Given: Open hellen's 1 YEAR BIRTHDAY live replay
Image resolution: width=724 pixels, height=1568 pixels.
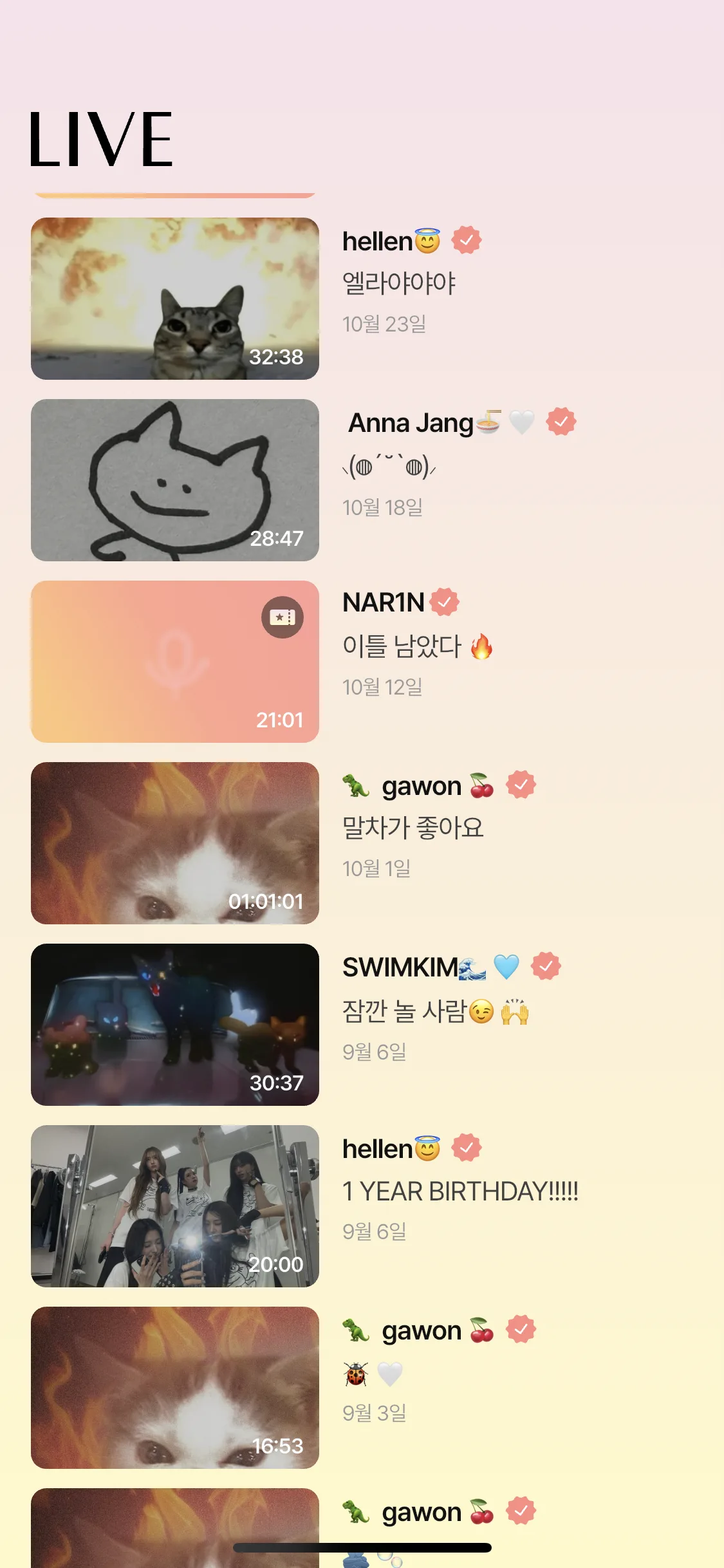Looking at the screenshot, I should 174,1206.
